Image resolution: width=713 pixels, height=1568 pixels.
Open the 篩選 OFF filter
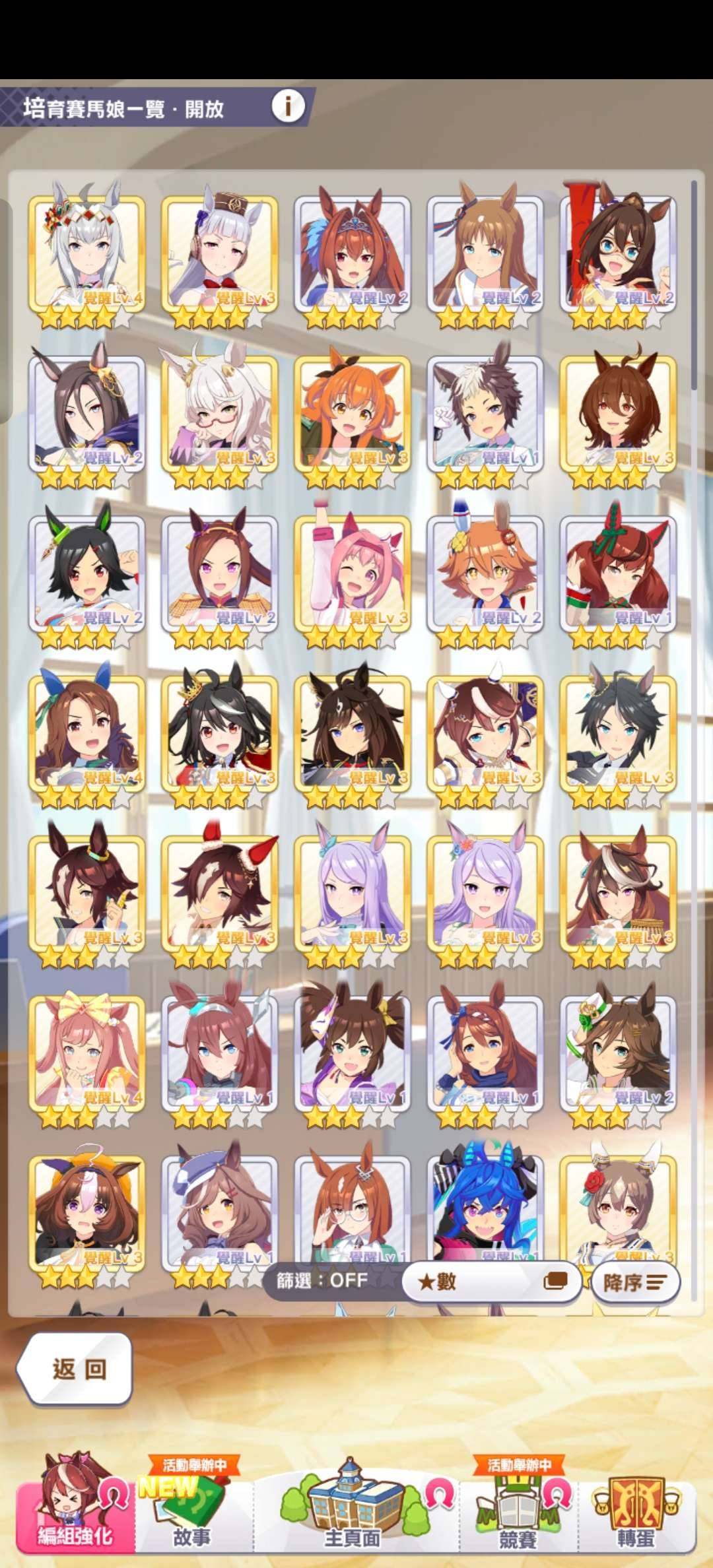pos(323,1281)
